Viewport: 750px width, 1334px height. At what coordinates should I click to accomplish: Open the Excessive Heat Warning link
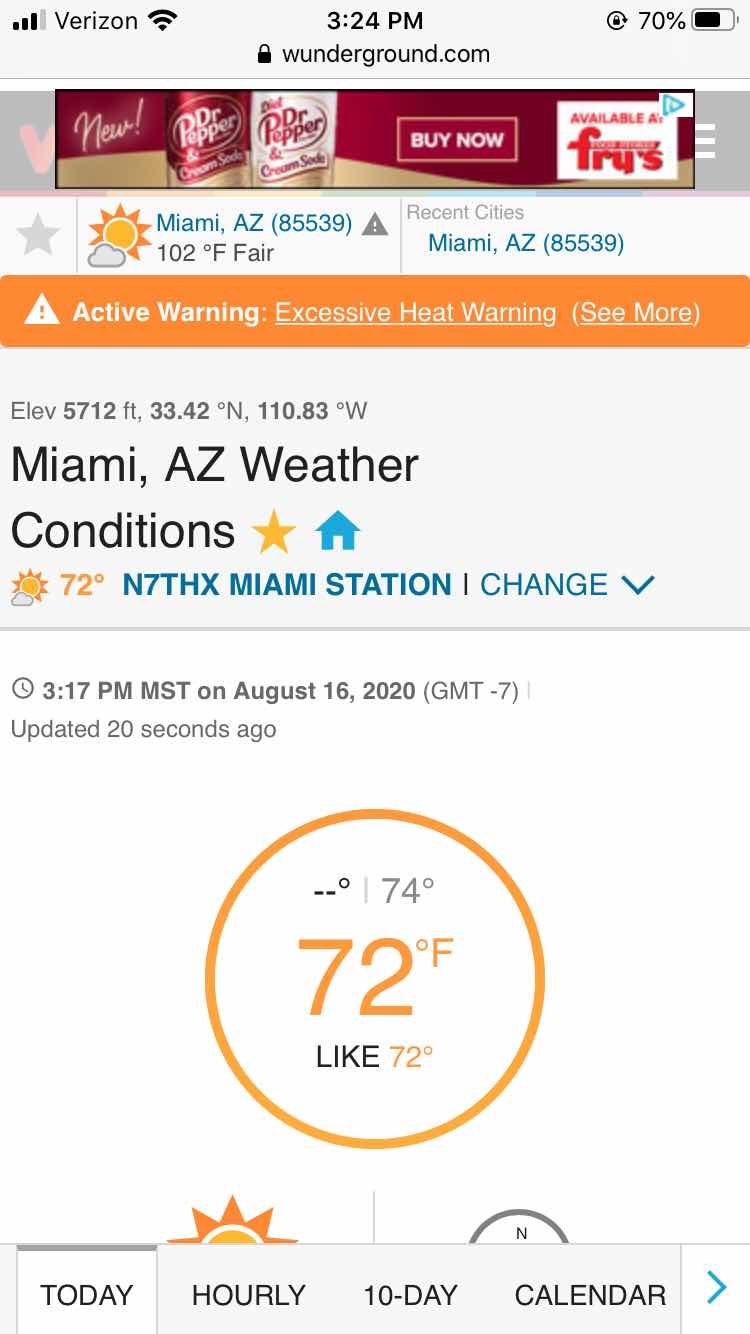[x=415, y=312]
